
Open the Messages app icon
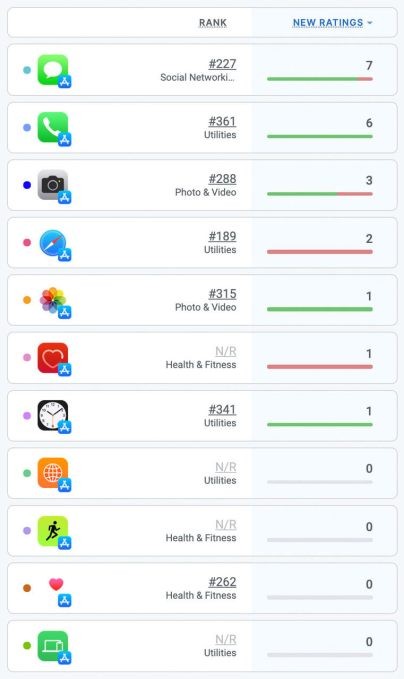point(53,70)
